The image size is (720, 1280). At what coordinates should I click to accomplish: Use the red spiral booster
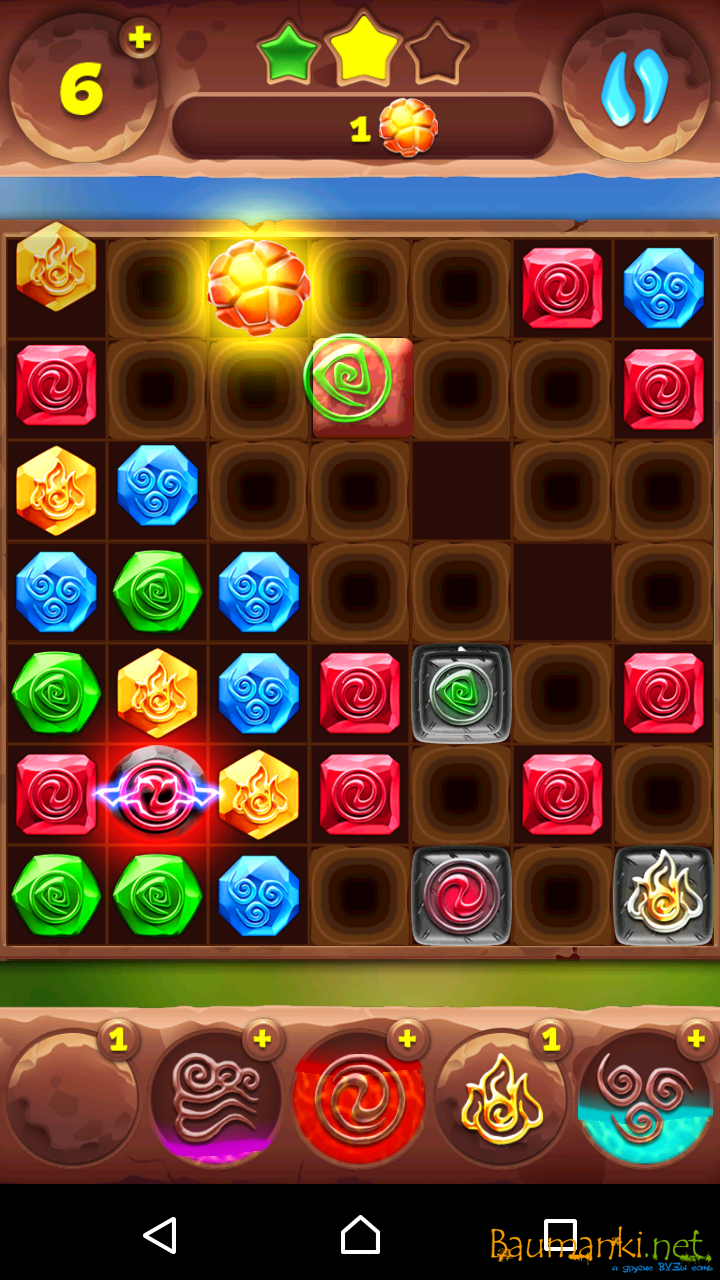click(358, 1098)
